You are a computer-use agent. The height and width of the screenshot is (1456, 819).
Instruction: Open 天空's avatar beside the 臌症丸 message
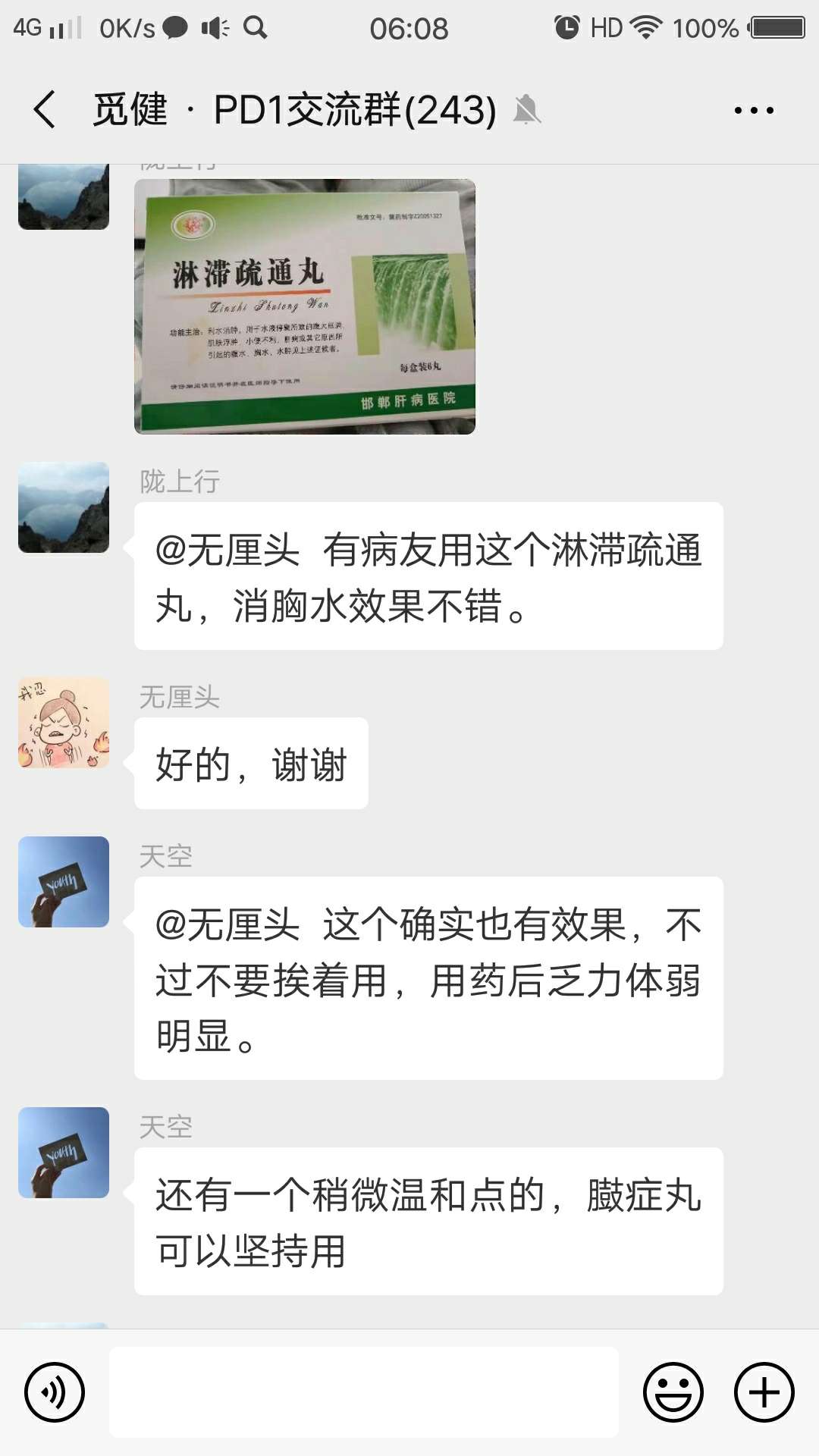(x=64, y=1153)
